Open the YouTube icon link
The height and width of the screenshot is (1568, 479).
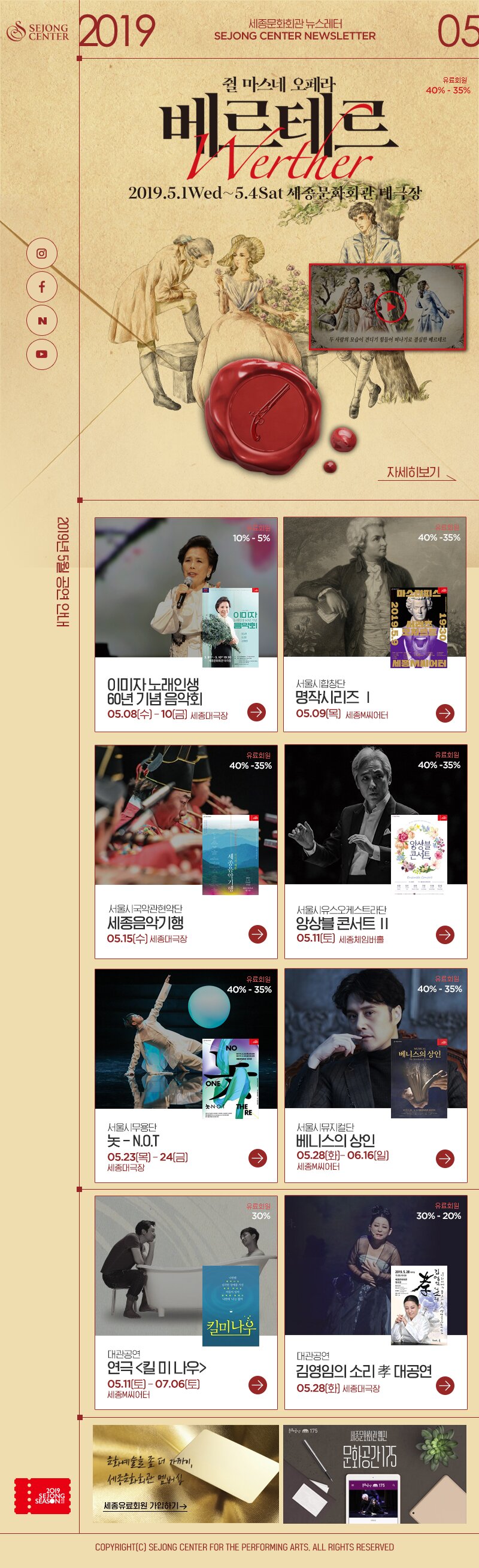(x=41, y=354)
